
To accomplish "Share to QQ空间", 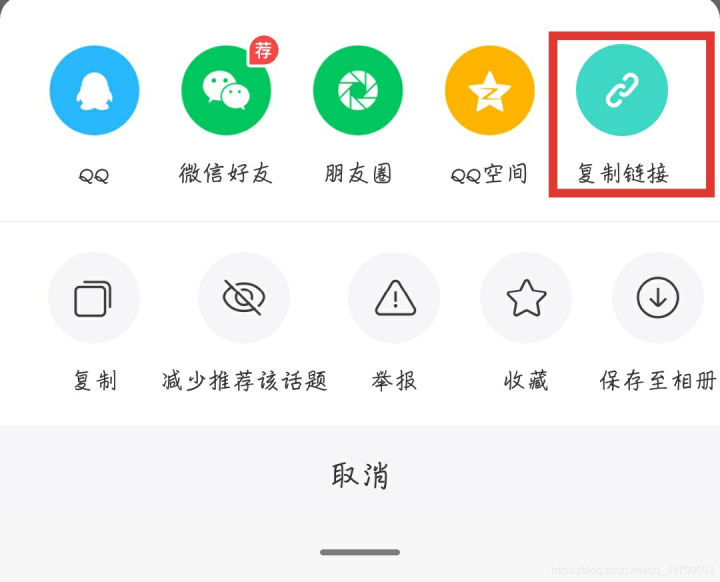I will 490,91.
